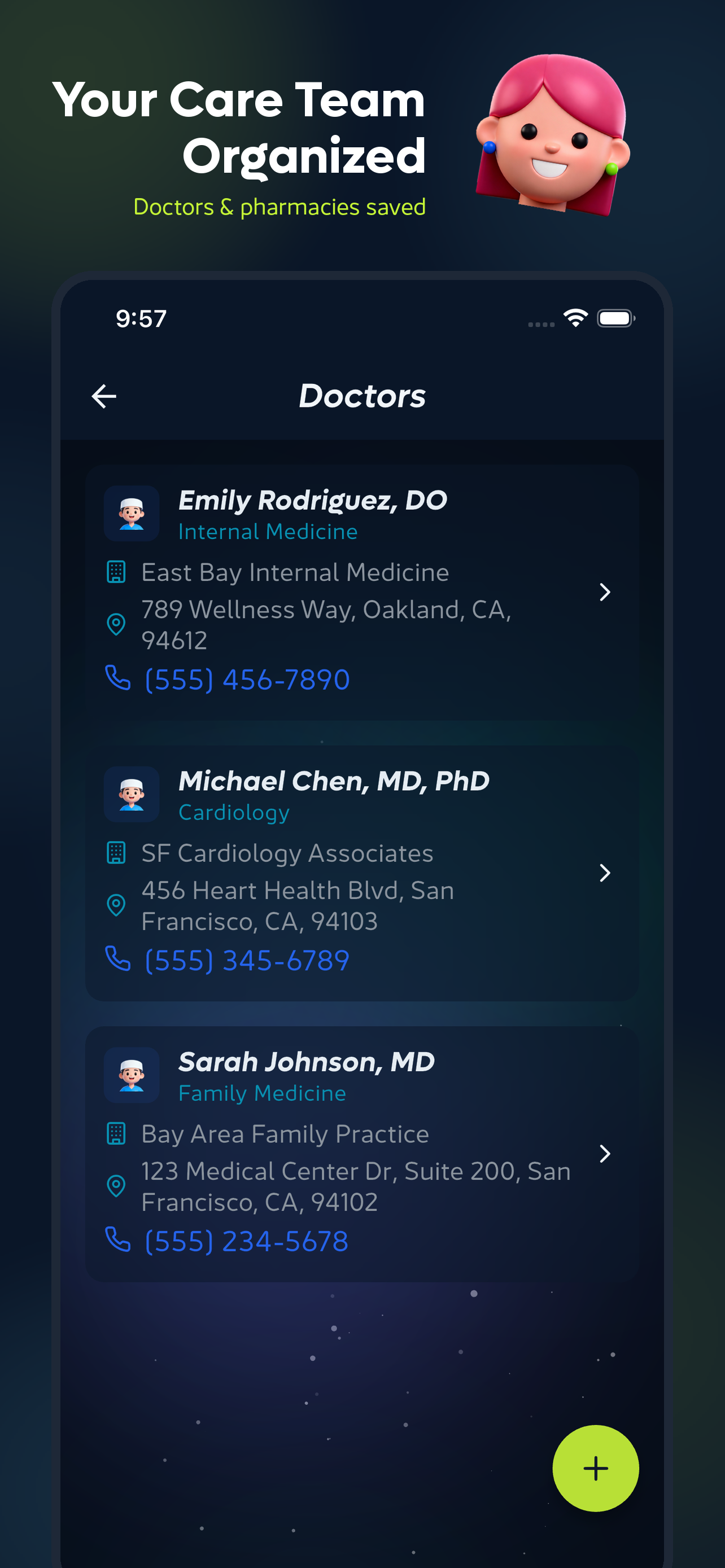
Task: Tap the building icon for East Bay Internal Medicine
Action: [x=117, y=572]
